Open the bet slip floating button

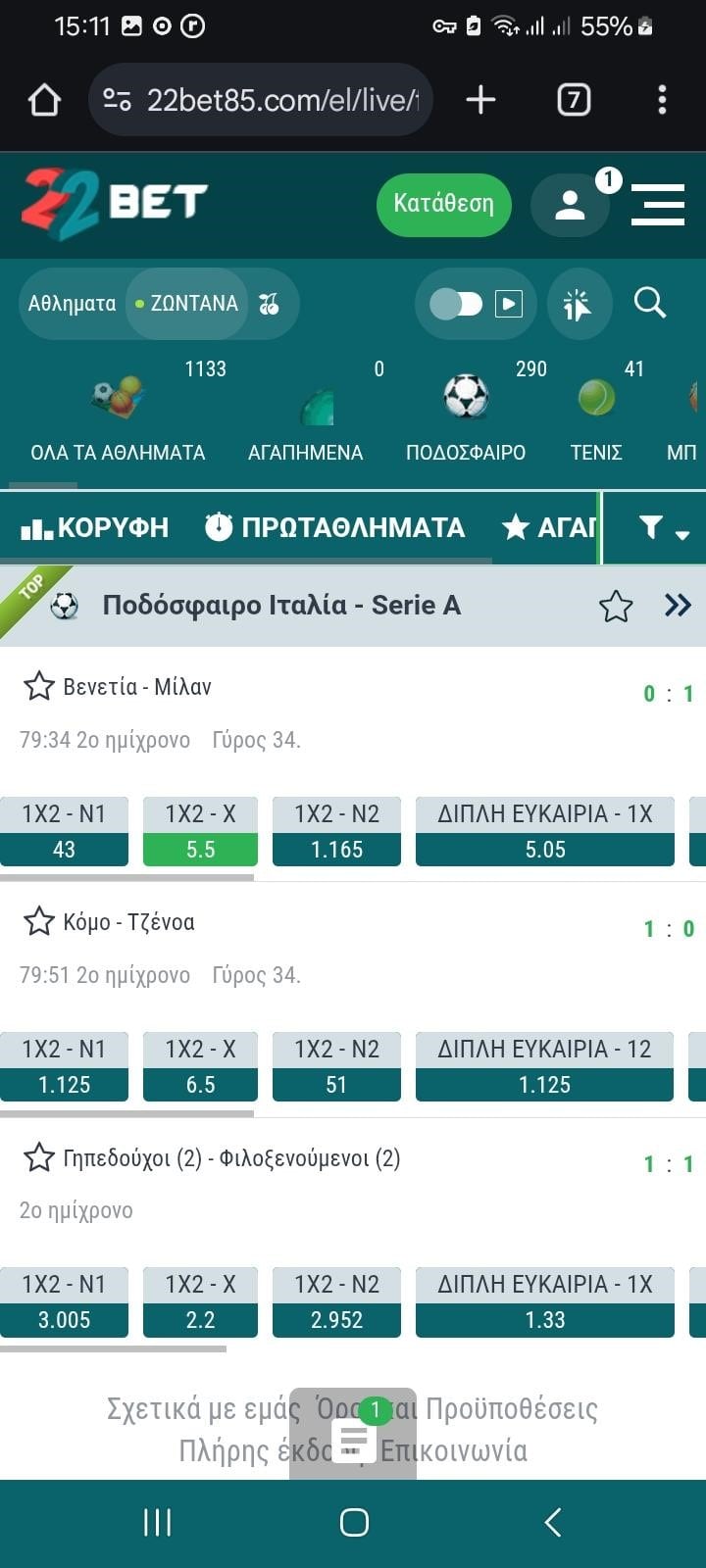tap(353, 1434)
